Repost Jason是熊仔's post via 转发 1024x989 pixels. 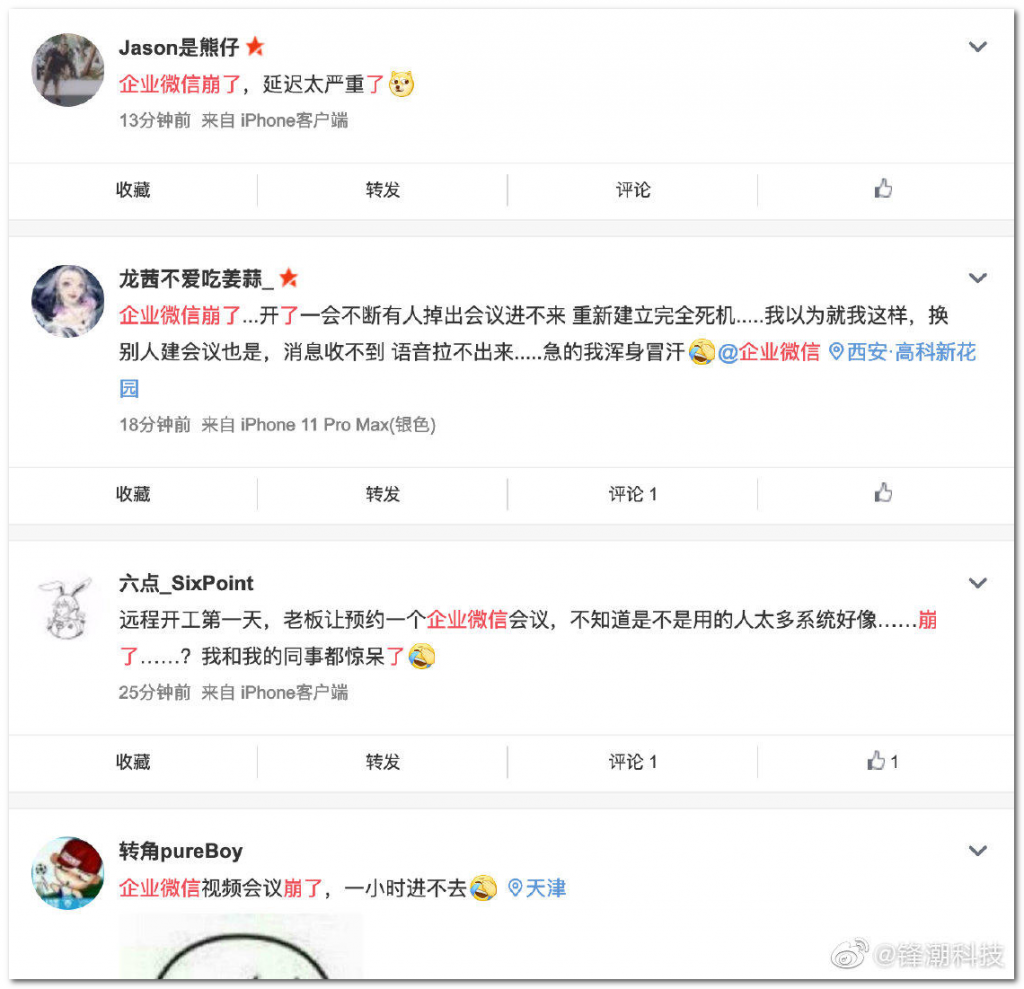(383, 190)
